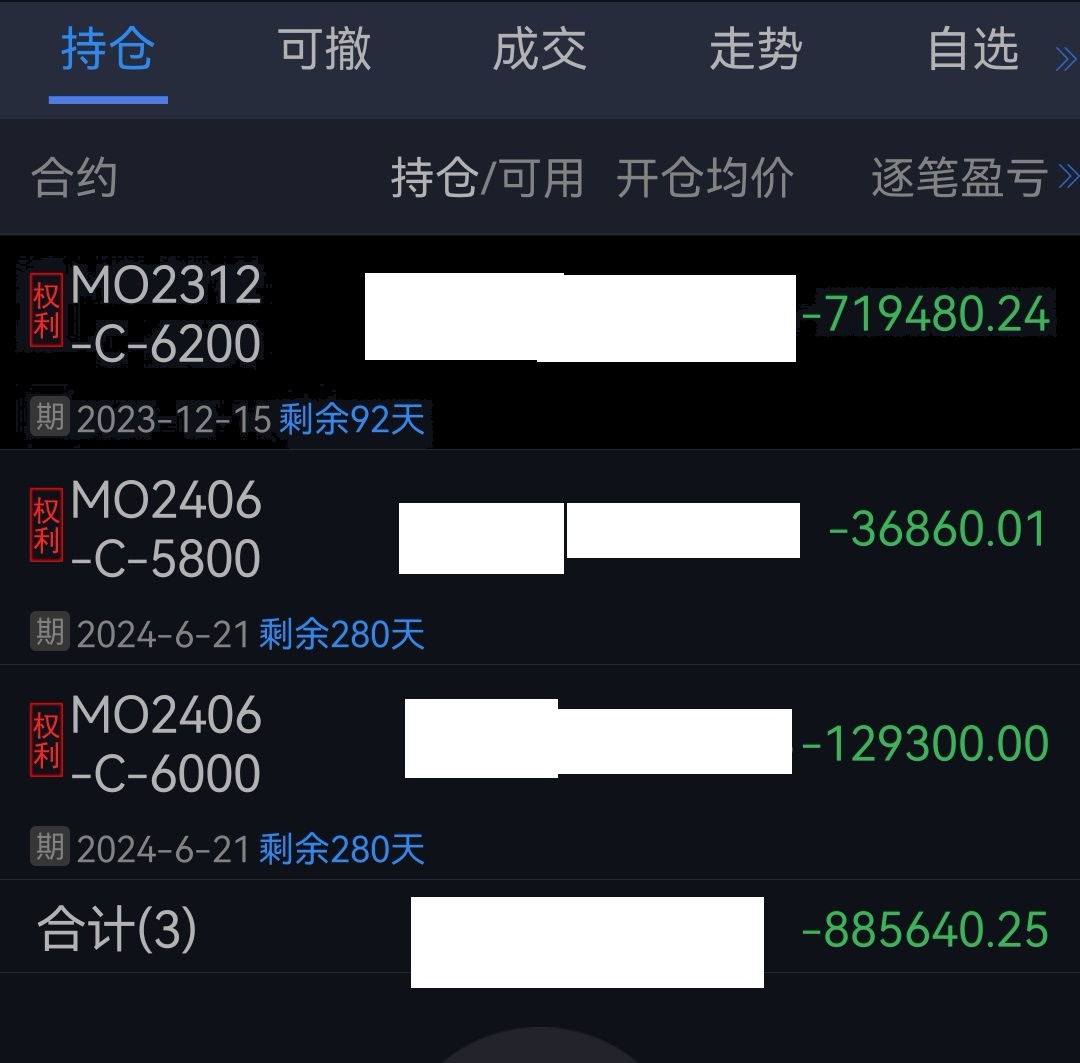Open the 成交 tab

[x=540, y=50]
